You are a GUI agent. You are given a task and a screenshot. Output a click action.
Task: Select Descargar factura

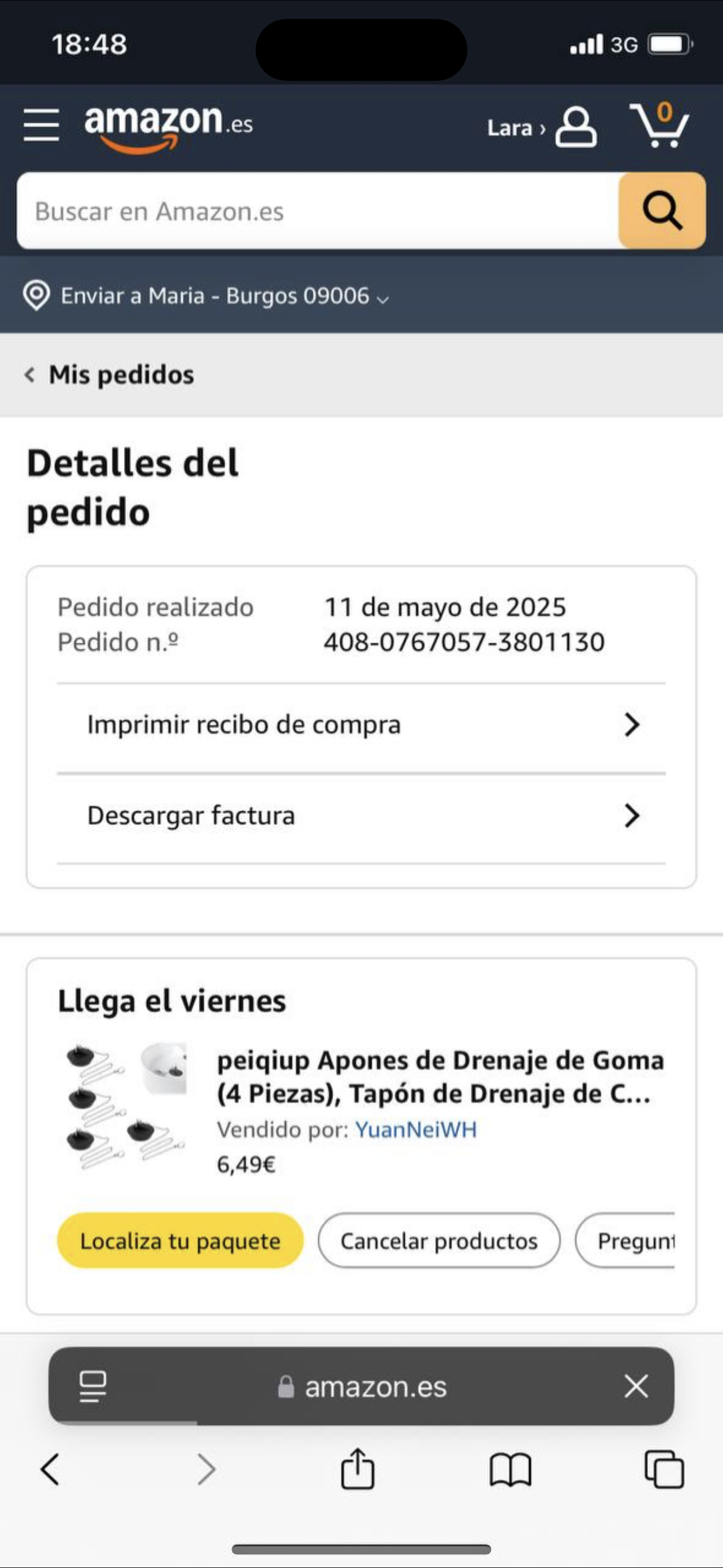361,815
